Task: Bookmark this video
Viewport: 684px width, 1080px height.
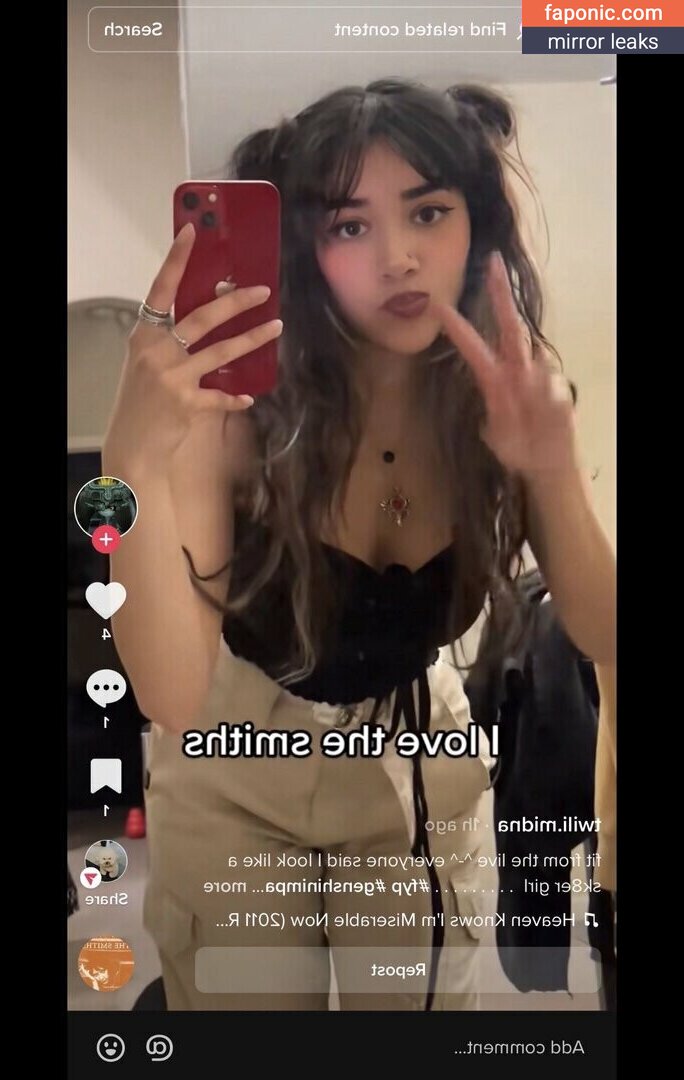Action: point(106,775)
